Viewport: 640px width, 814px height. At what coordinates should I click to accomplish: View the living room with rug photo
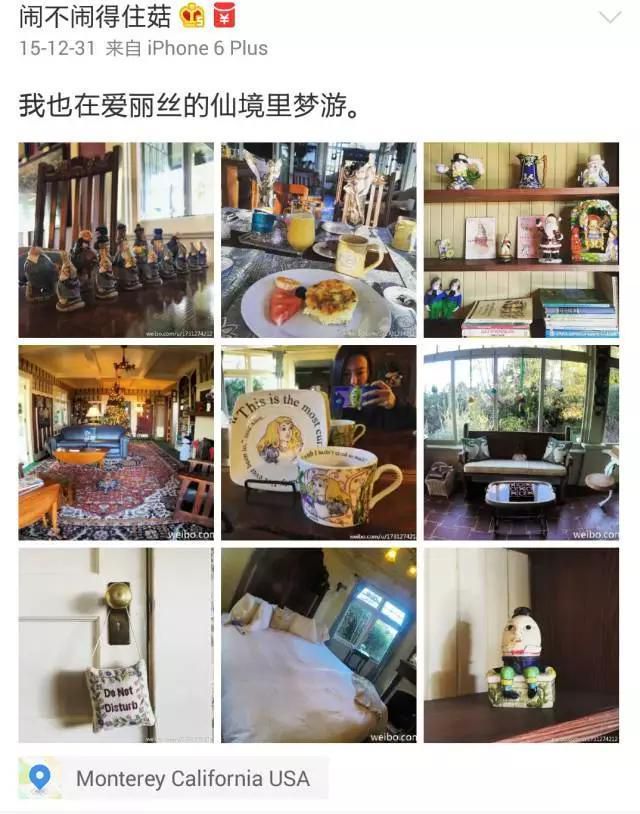pos(116,442)
